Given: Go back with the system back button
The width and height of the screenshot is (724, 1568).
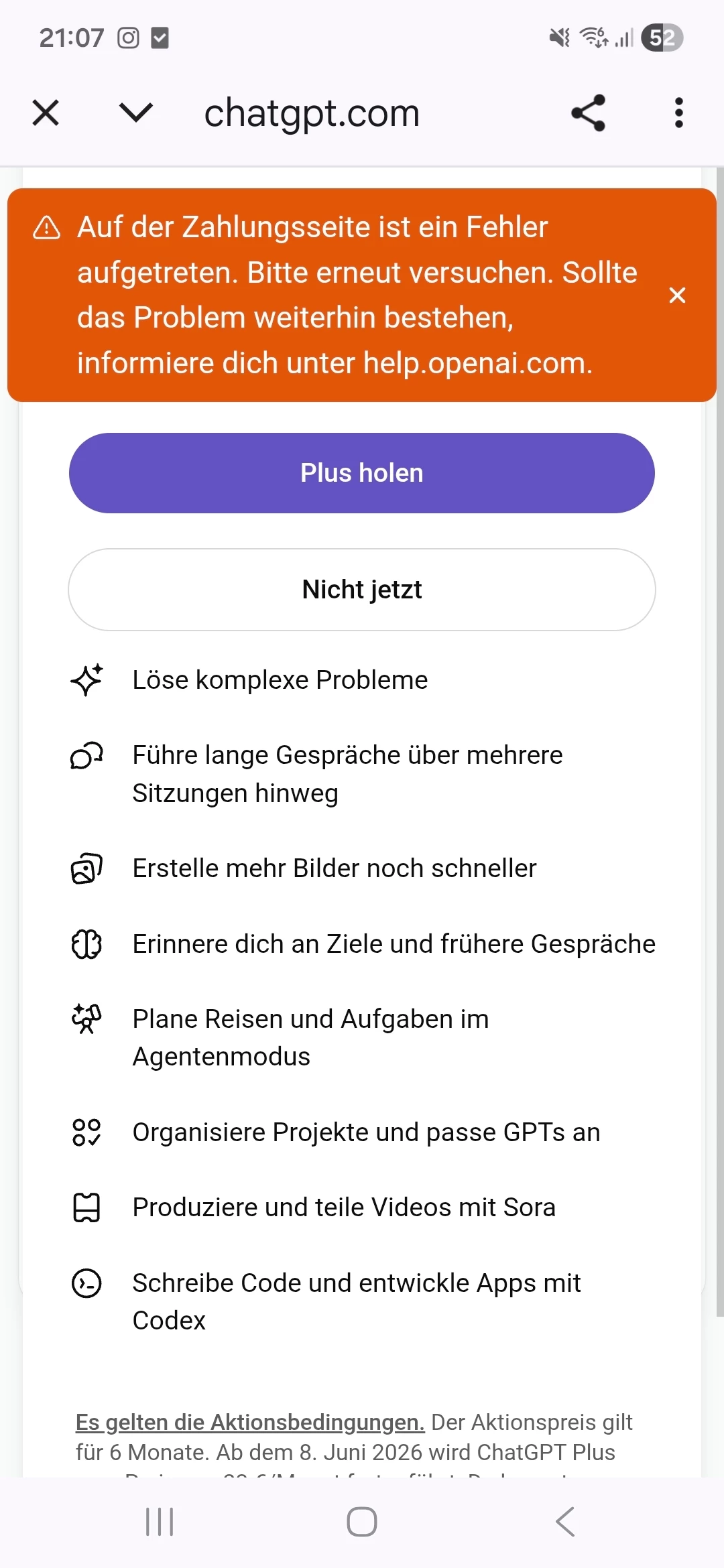Looking at the screenshot, I should [x=565, y=1521].
